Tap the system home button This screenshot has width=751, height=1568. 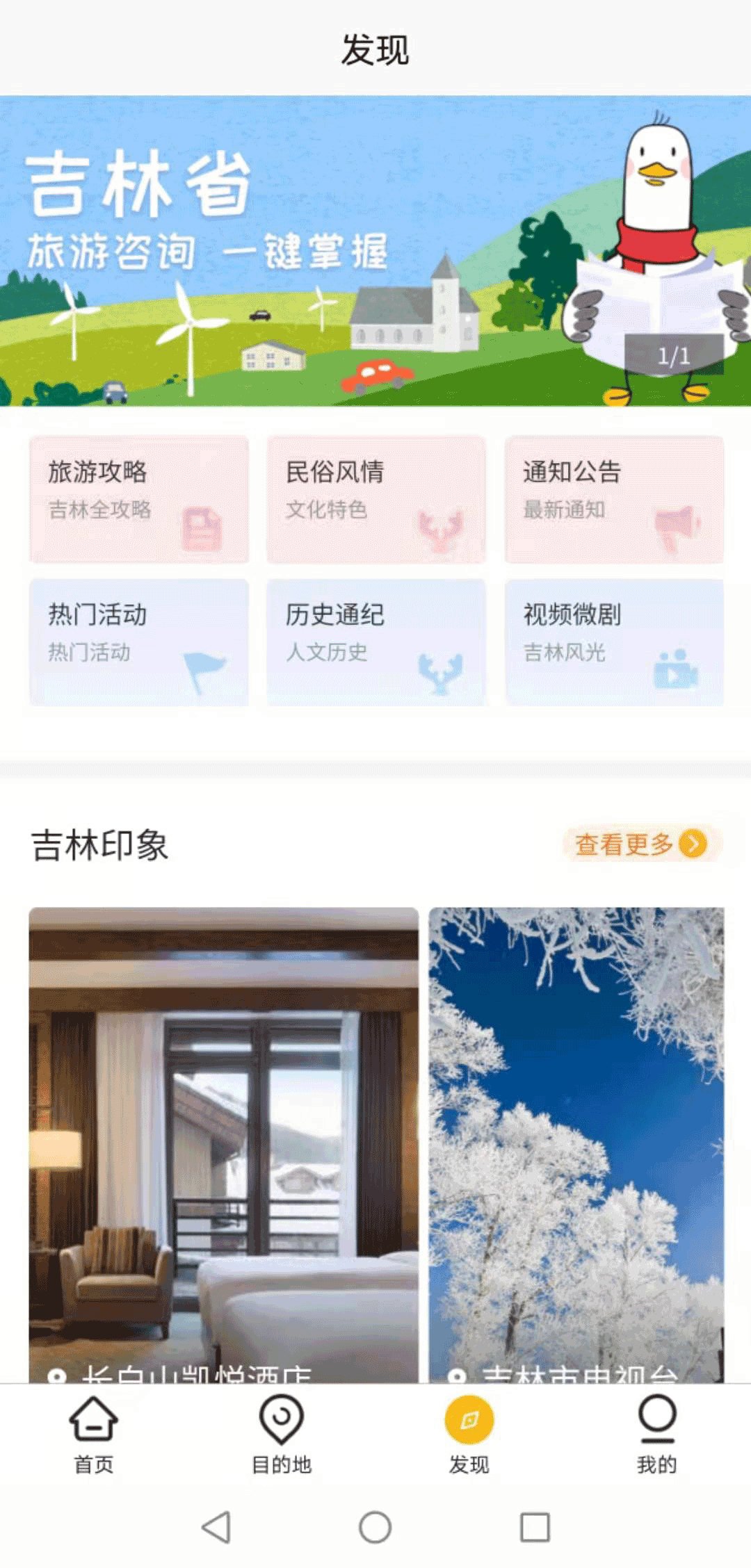click(375, 1527)
